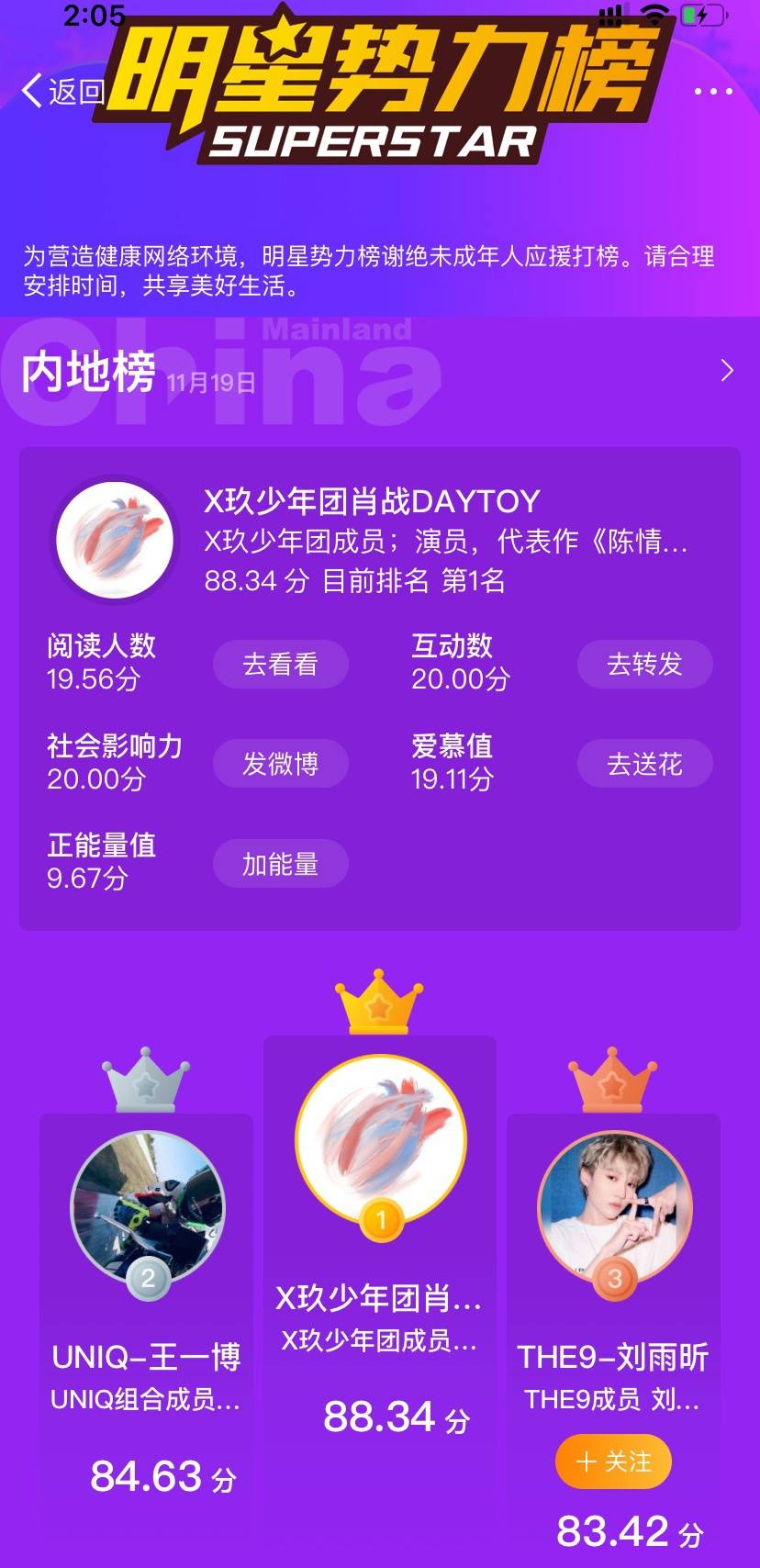Tap 加能量 beside 正能量值
This screenshot has height=1568, width=760.
click(x=280, y=864)
